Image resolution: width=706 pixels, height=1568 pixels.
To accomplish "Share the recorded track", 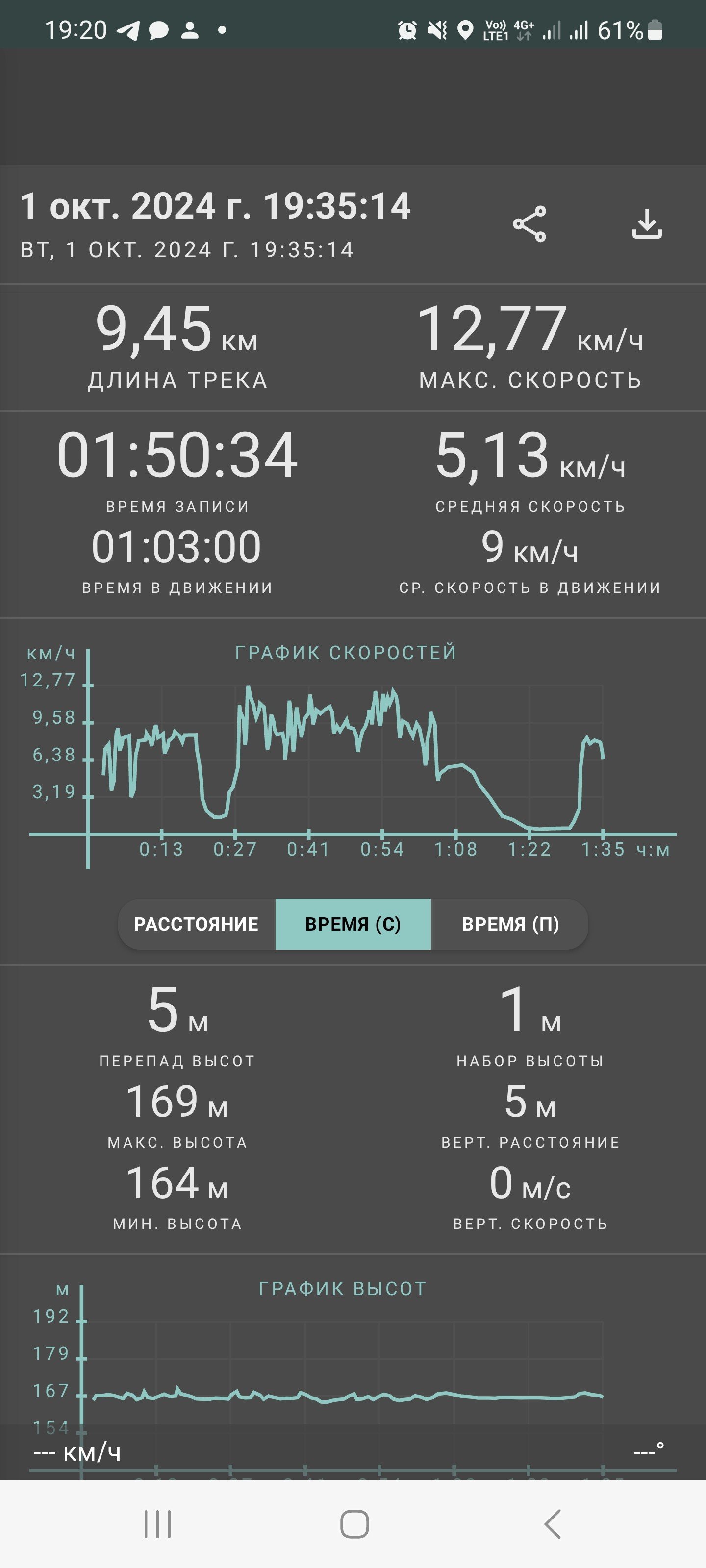I will pos(529,224).
